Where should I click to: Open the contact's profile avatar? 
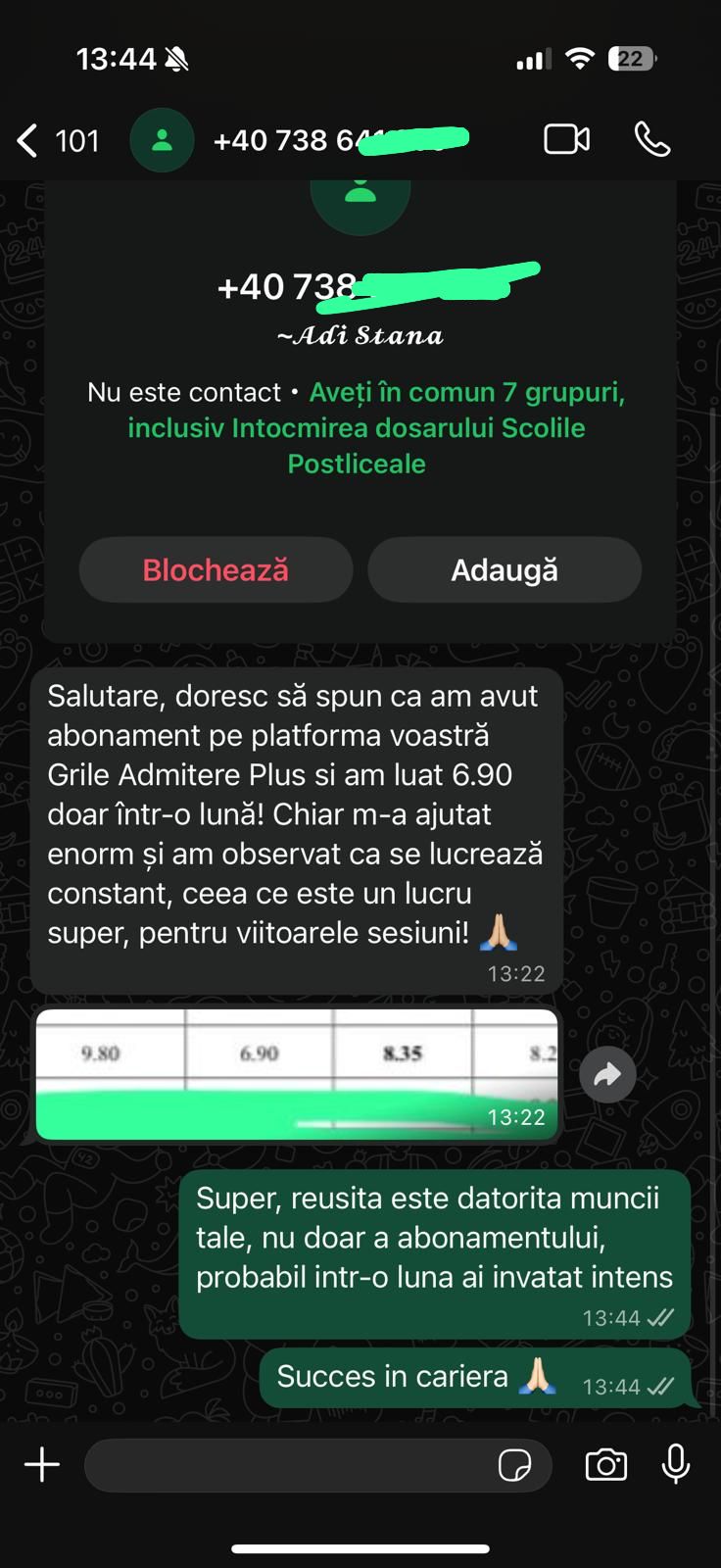coord(162,140)
